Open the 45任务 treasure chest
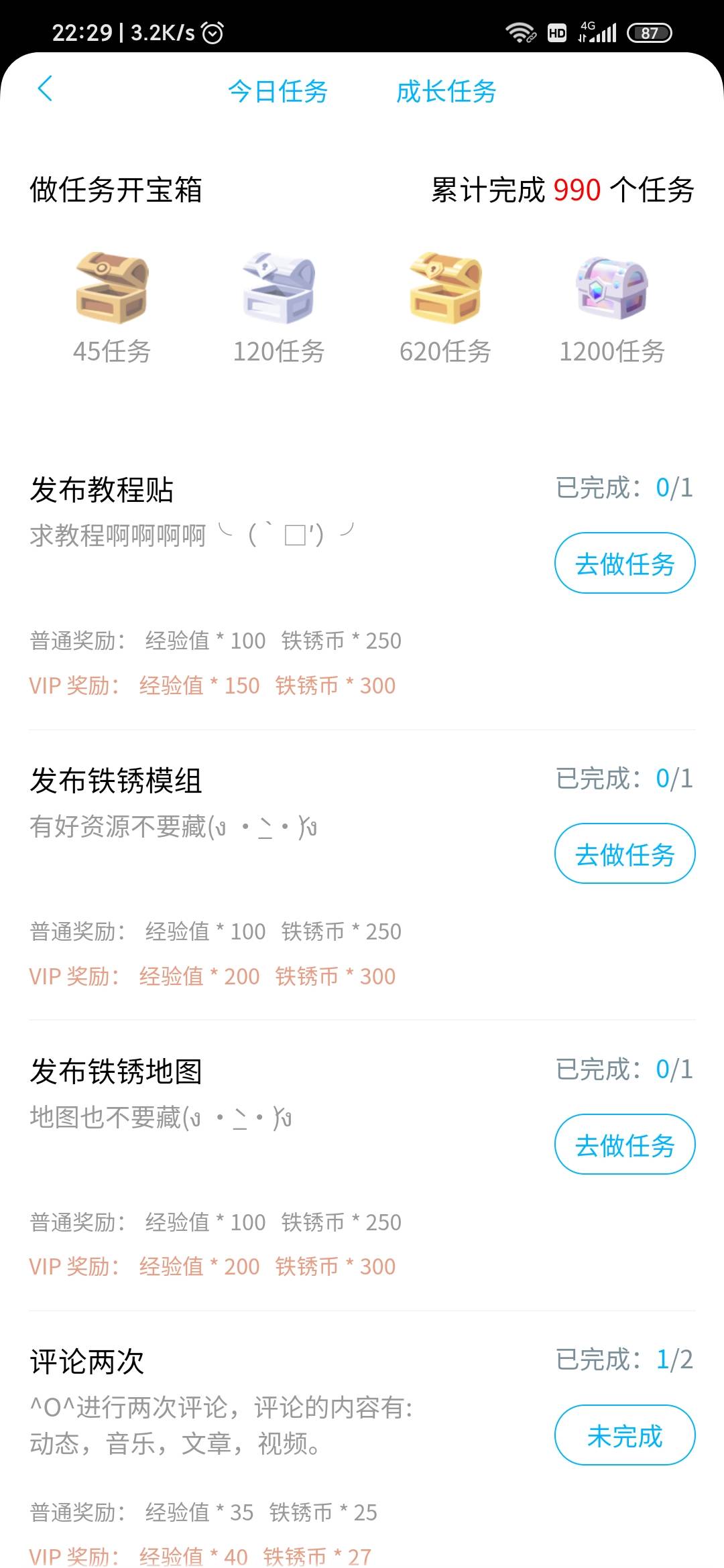724x1568 pixels. pyautogui.click(x=112, y=288)
